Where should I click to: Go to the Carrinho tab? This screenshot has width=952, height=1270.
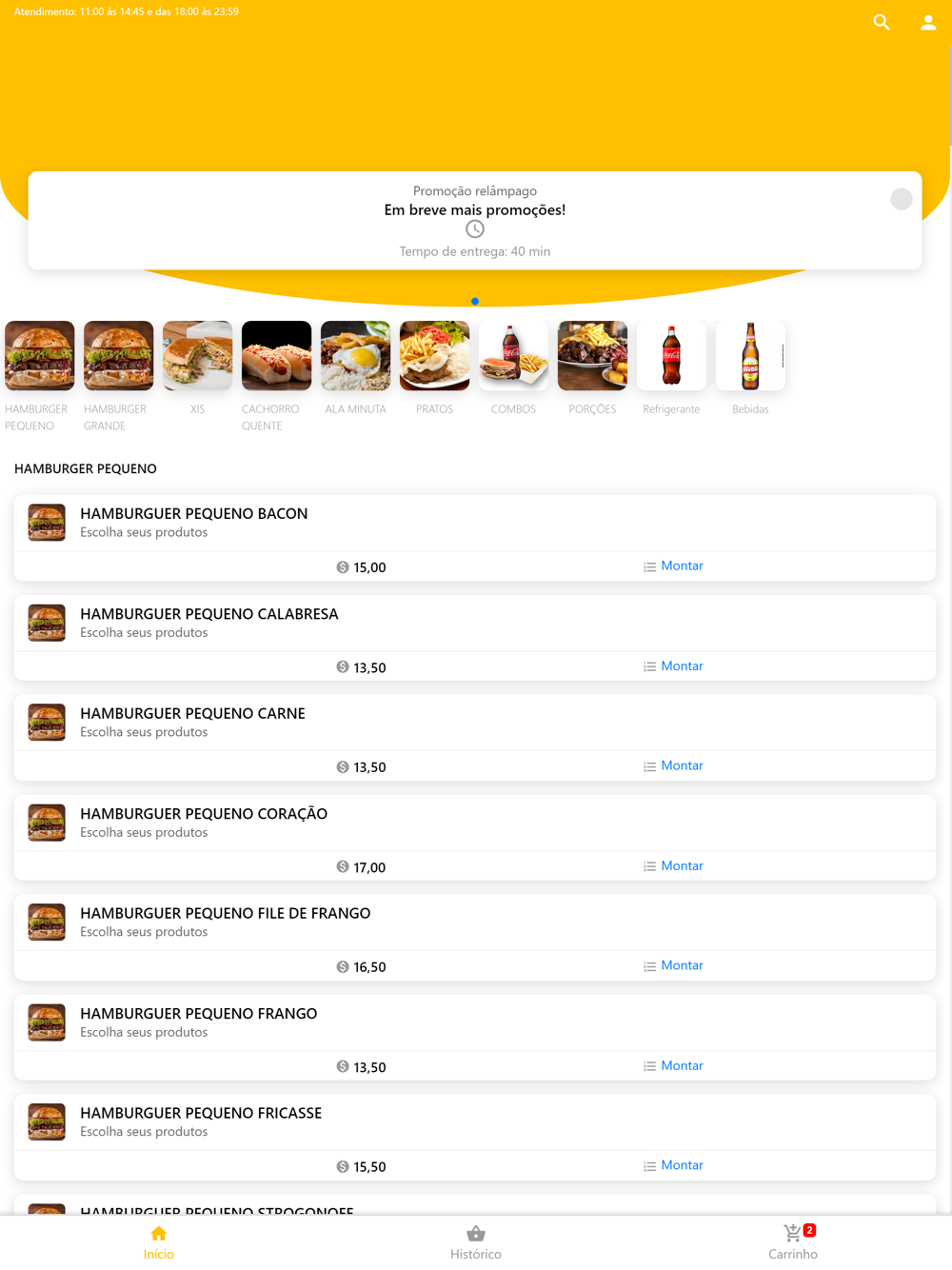coord(792,1242)
